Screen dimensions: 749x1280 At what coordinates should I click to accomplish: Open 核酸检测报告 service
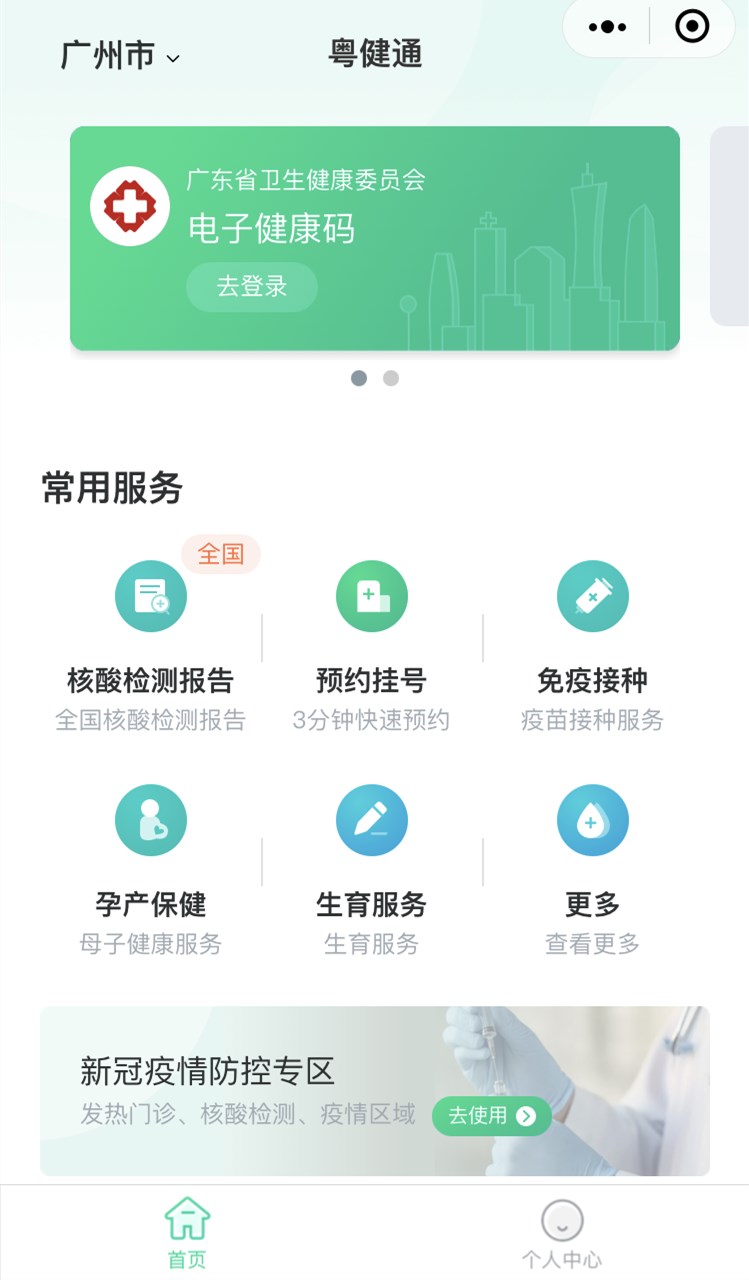tap(151, 646)
